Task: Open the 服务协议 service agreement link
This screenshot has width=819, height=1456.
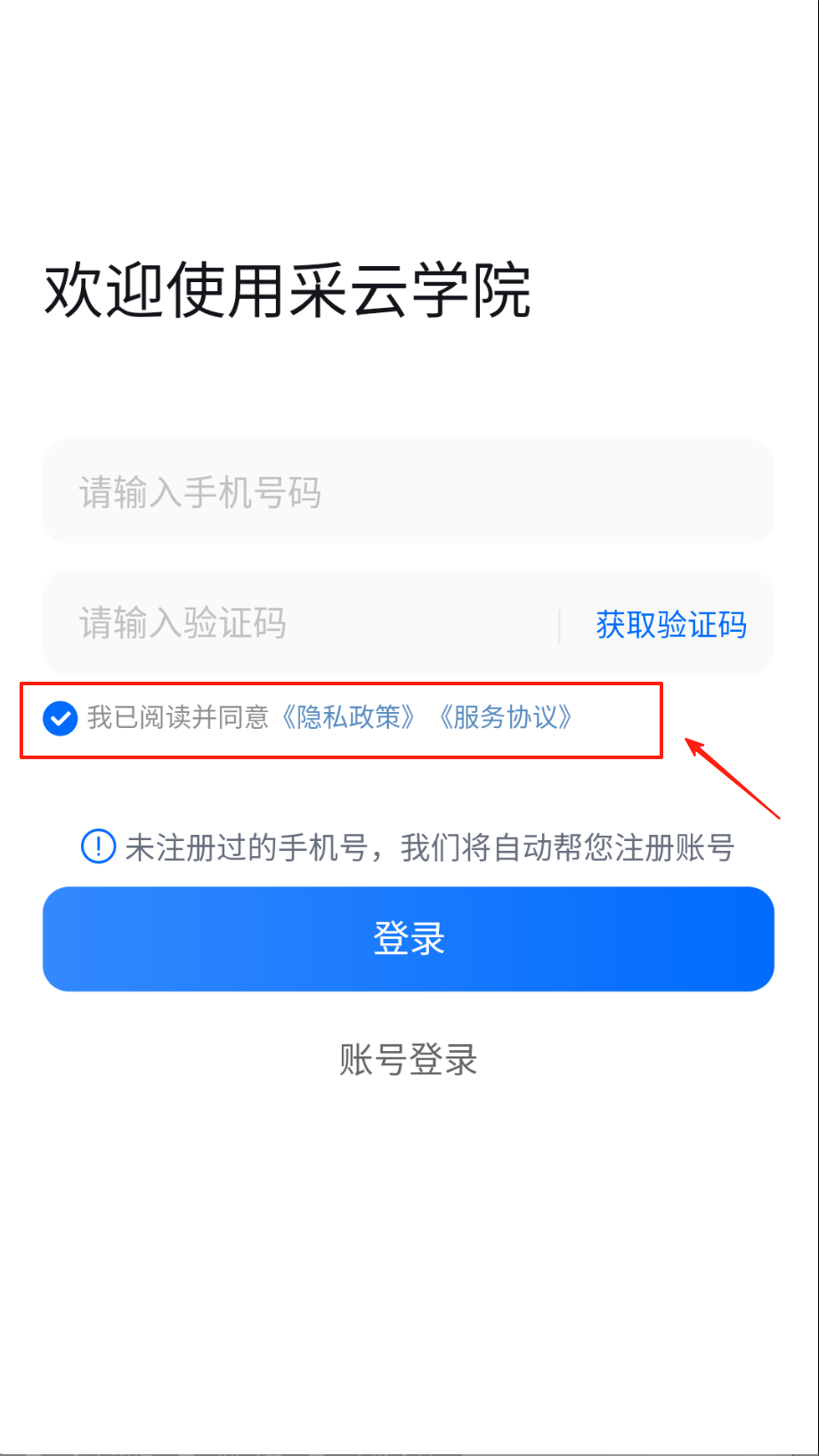Action: tap(505, 717)
